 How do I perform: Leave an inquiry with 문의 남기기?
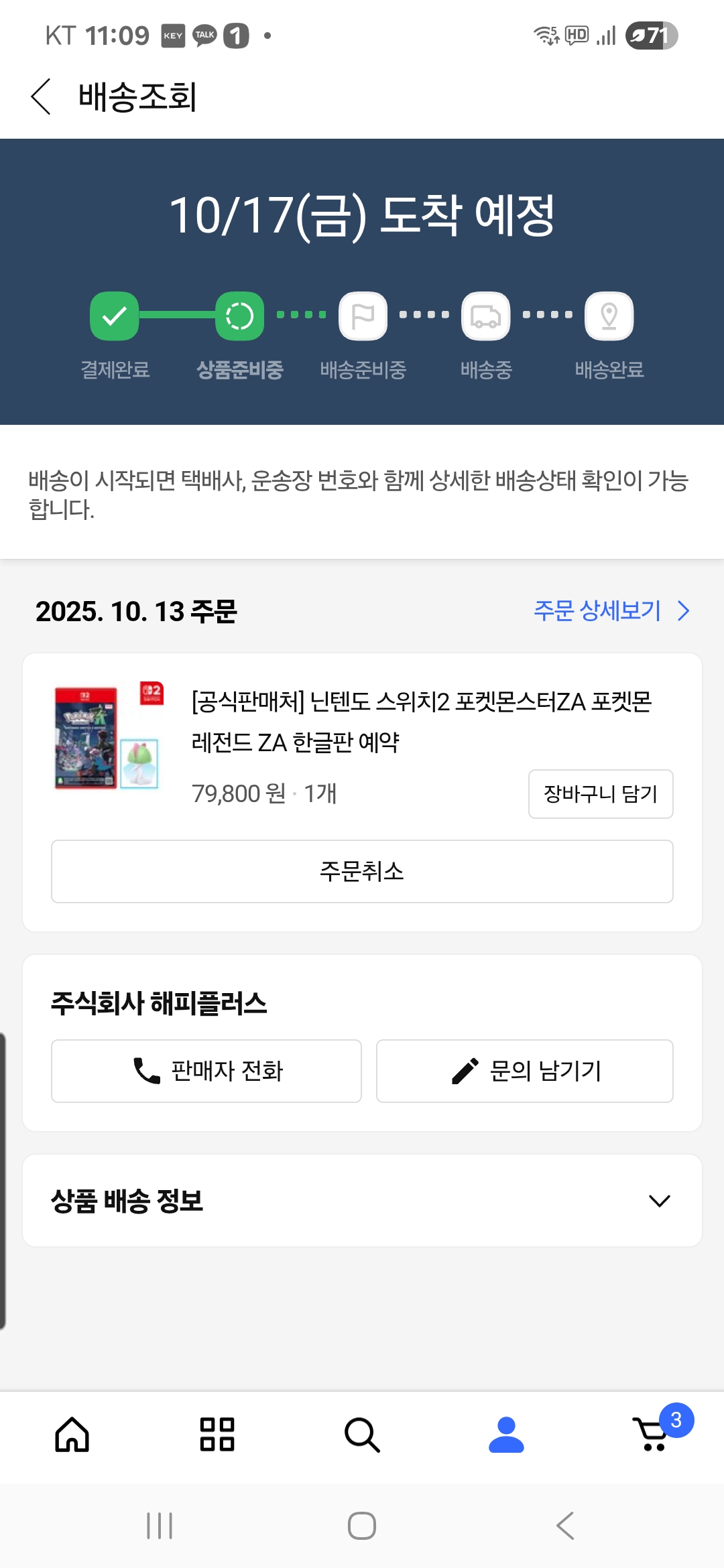pyautogui.click(x=524, y=1071)
